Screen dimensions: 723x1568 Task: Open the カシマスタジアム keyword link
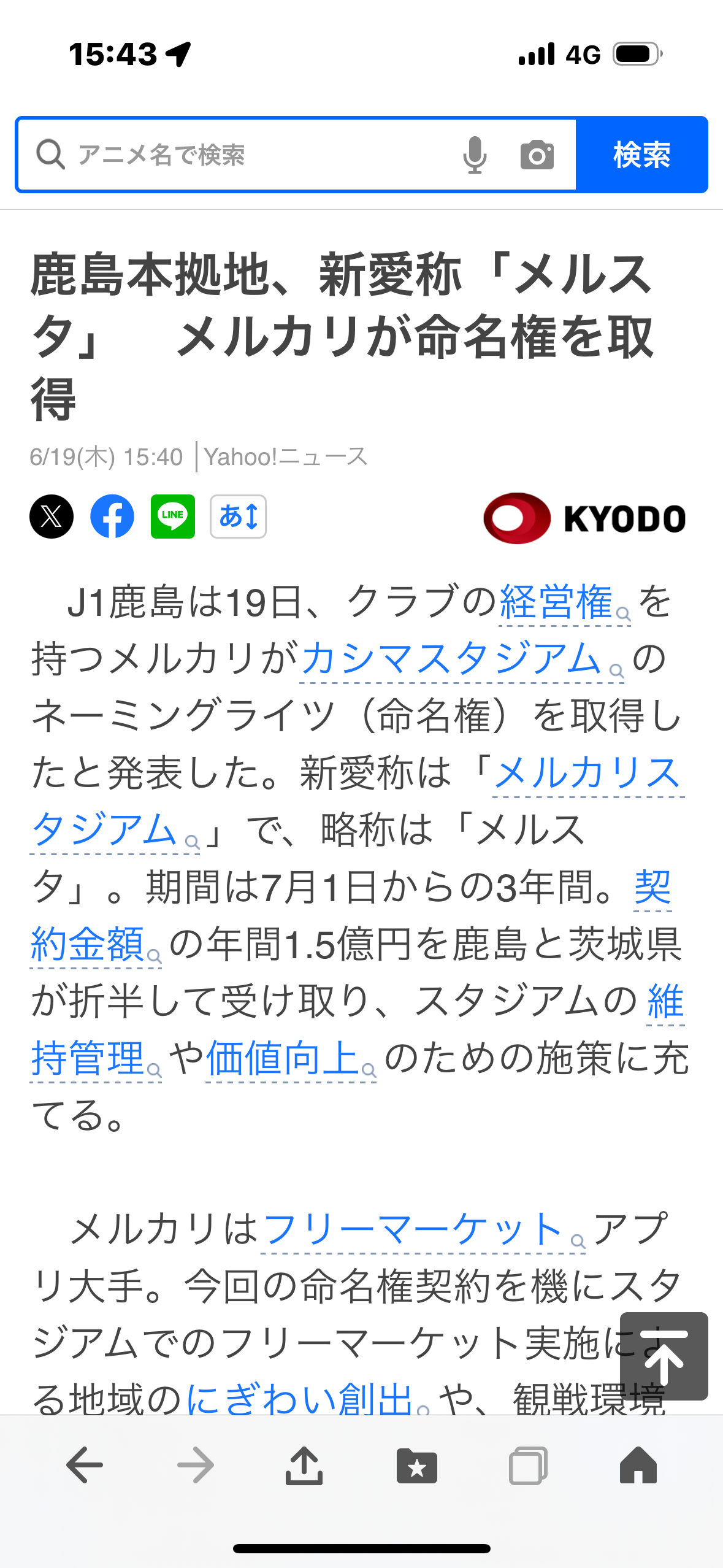tap(451, 659)
